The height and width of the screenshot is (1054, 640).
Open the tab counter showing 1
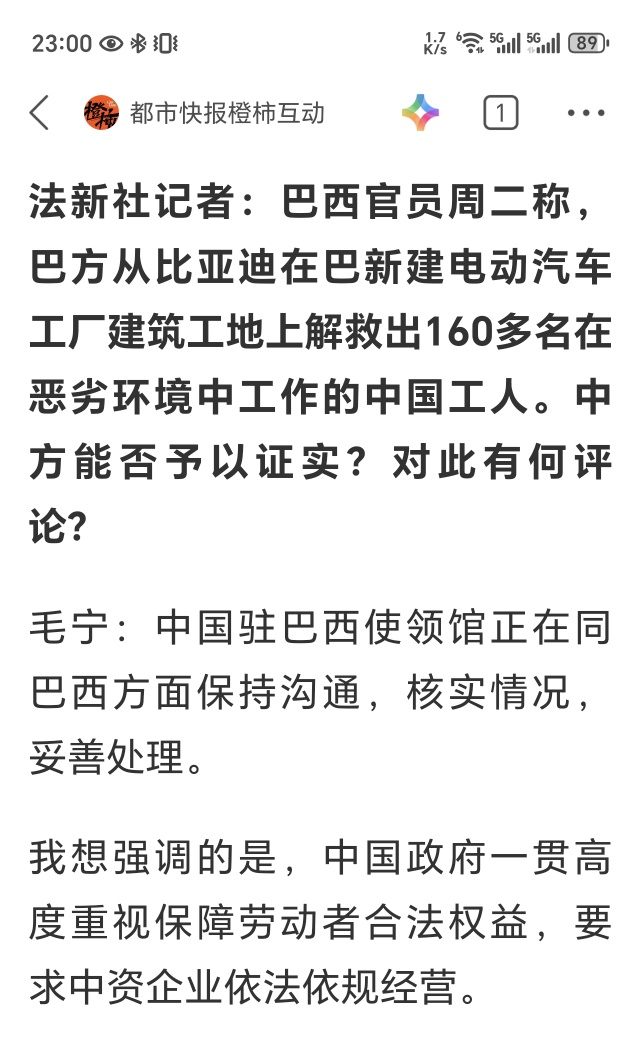point(501,113)
